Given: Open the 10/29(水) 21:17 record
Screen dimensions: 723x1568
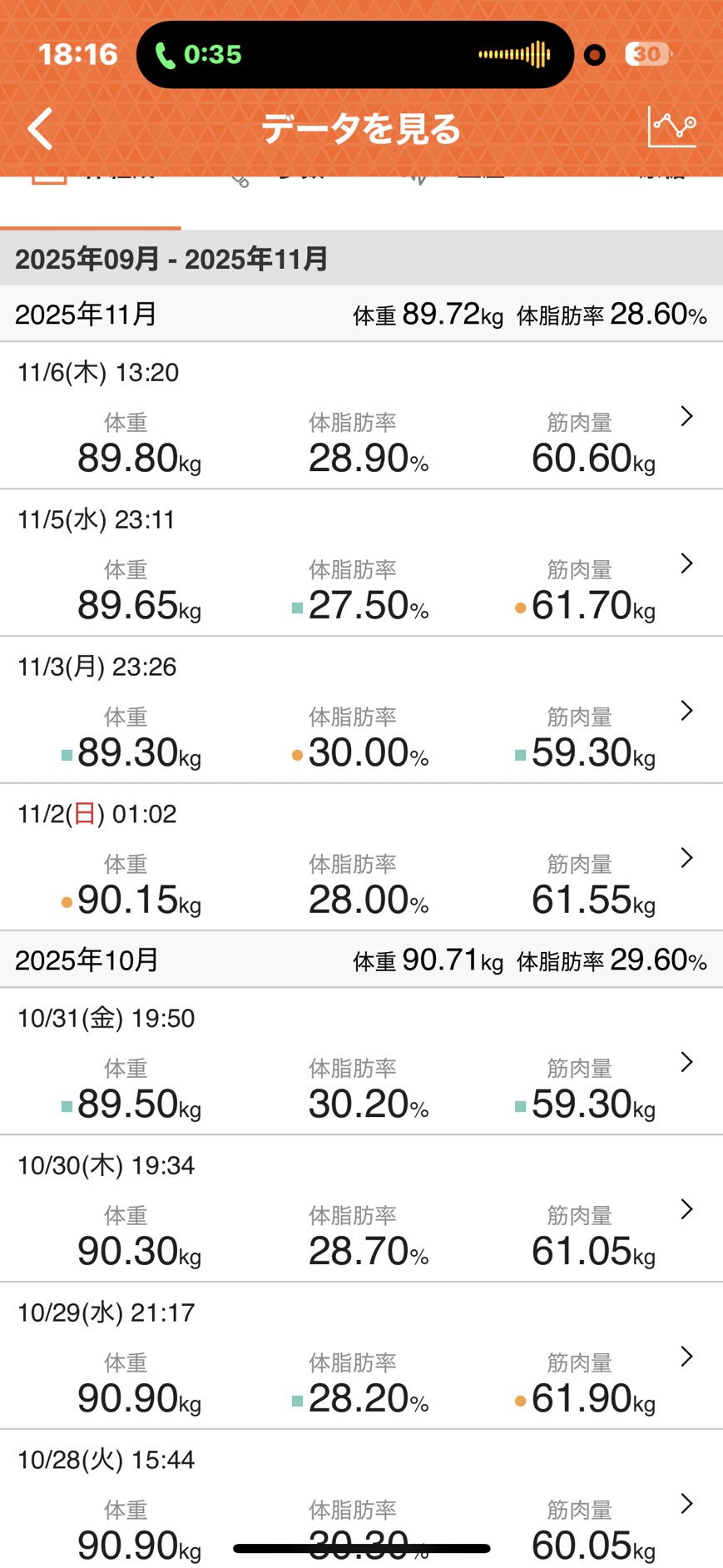Looking at the screenshot, I should click(361, 1357).
